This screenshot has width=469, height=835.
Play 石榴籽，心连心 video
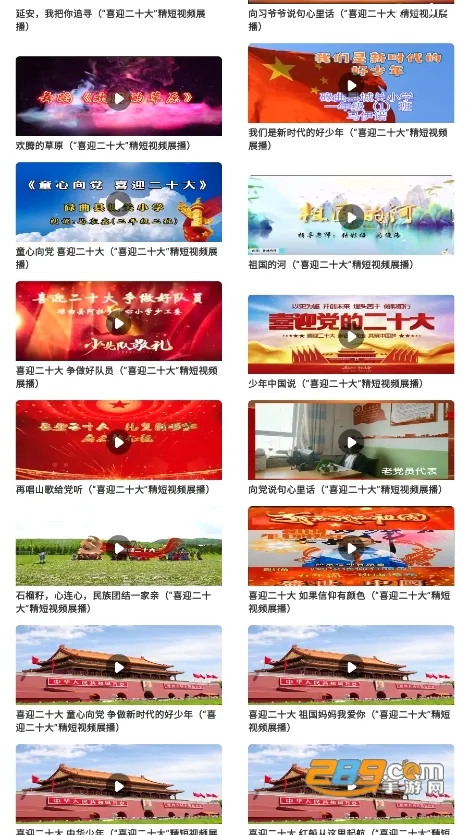tap(119, 547)
